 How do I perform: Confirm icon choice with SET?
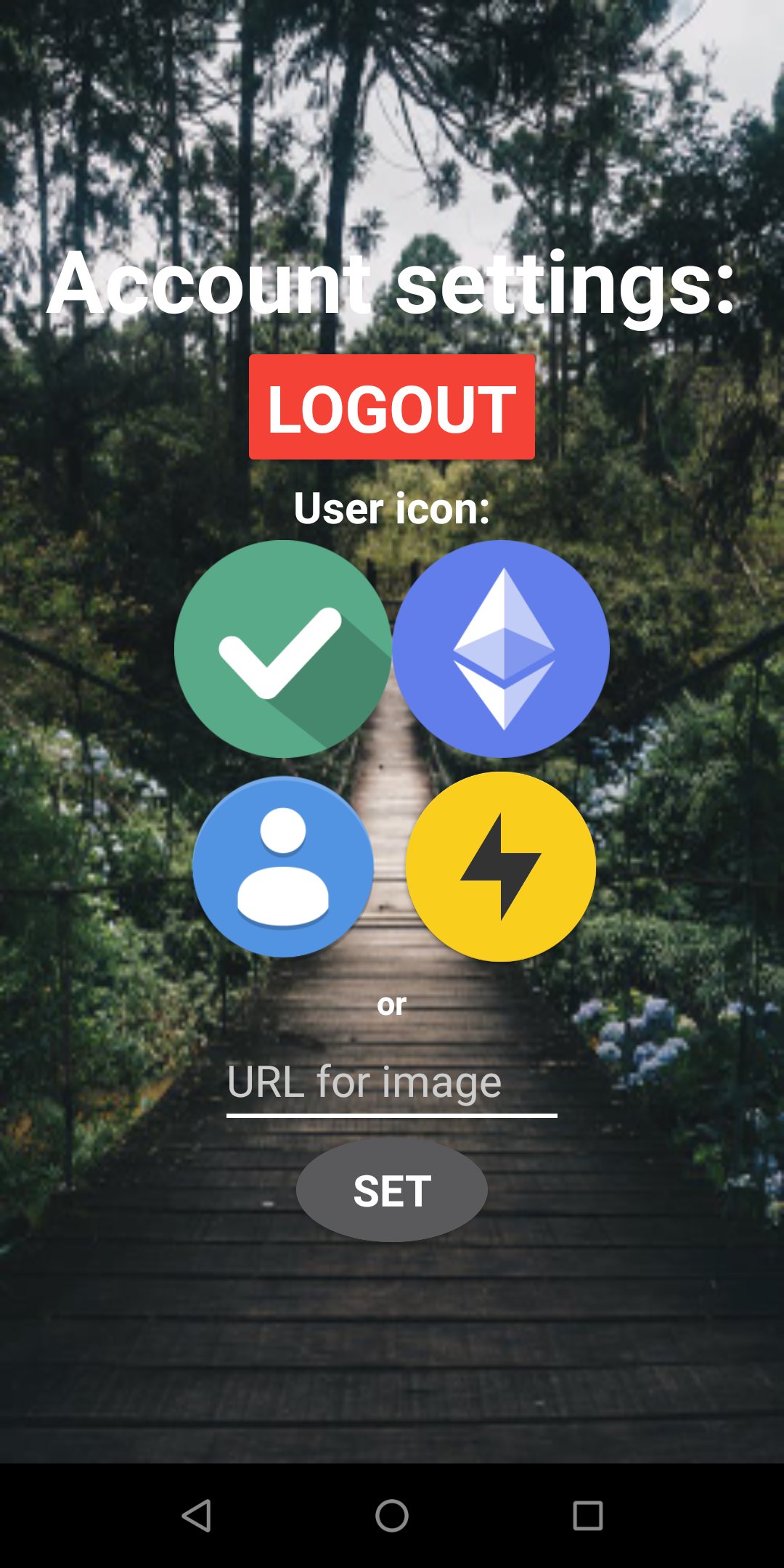(391, 1189)
